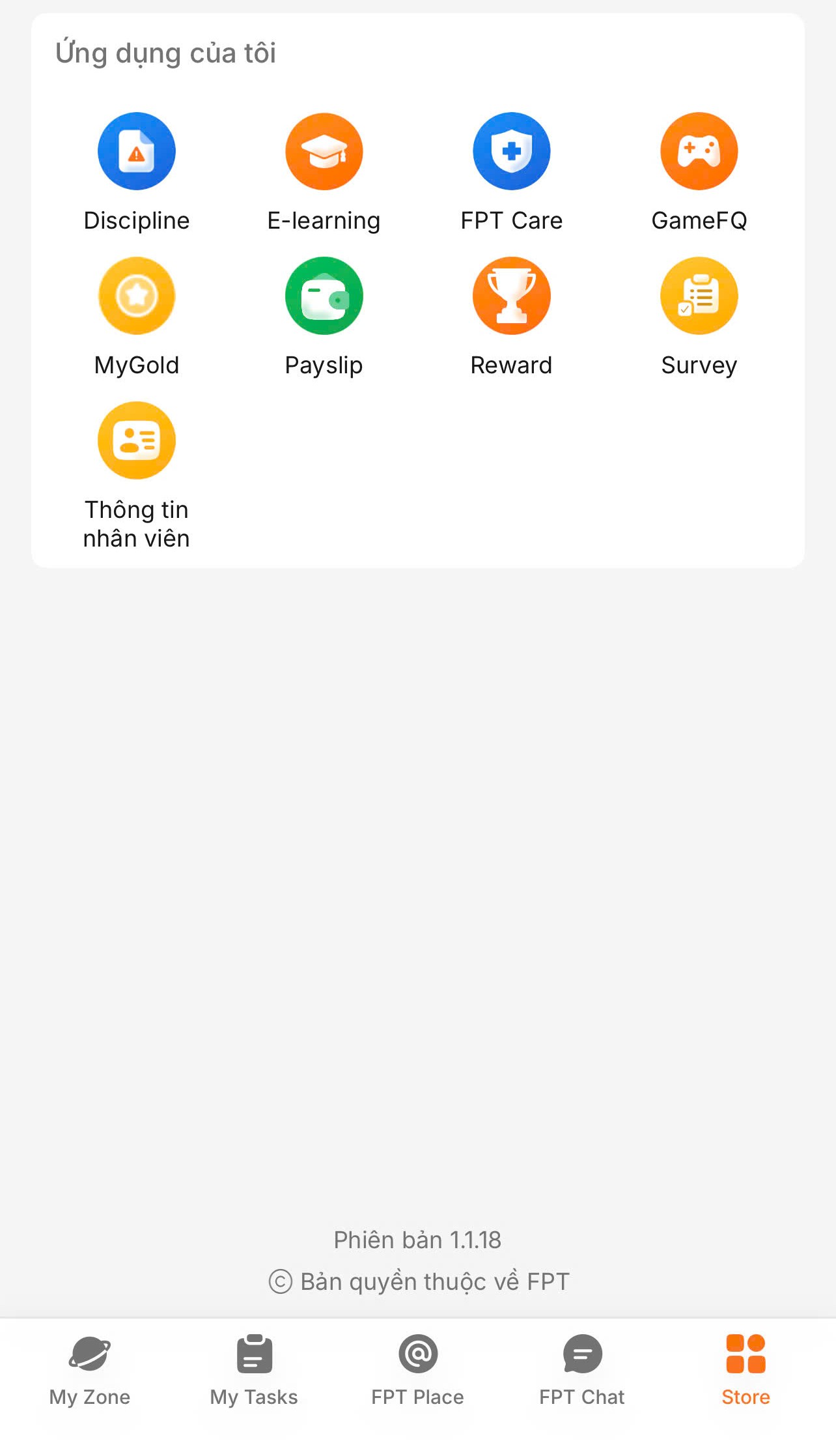Image resolution: width=836 pixels, height=1456 pixels.
Task: Start GameFQ
Action: click(x=699, y=152)
